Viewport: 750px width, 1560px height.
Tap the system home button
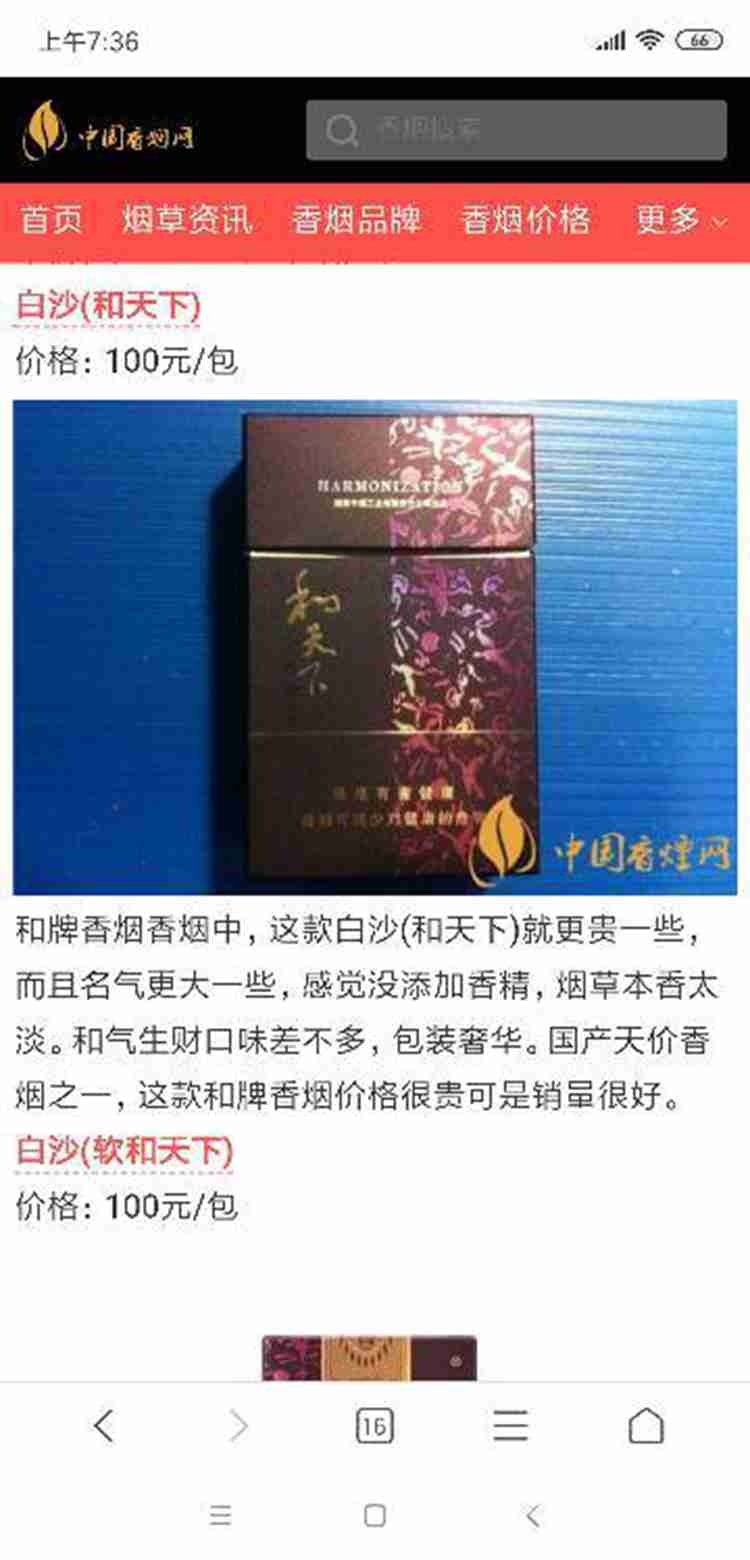[x=375, y=1516]
